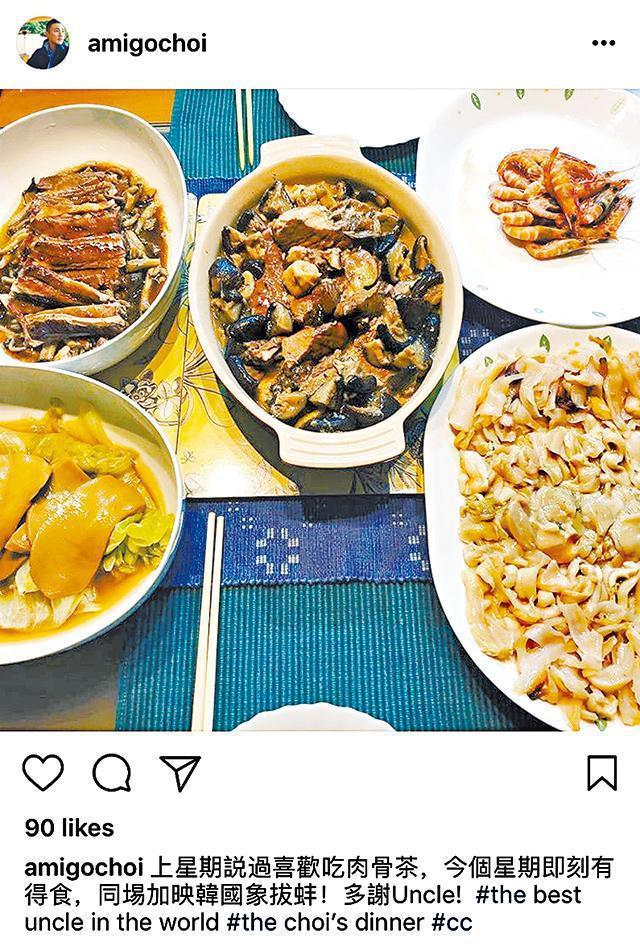View the 90 likes list
Image resolution: width=640 pixels, height=950 pixels.
pos(69,827)
